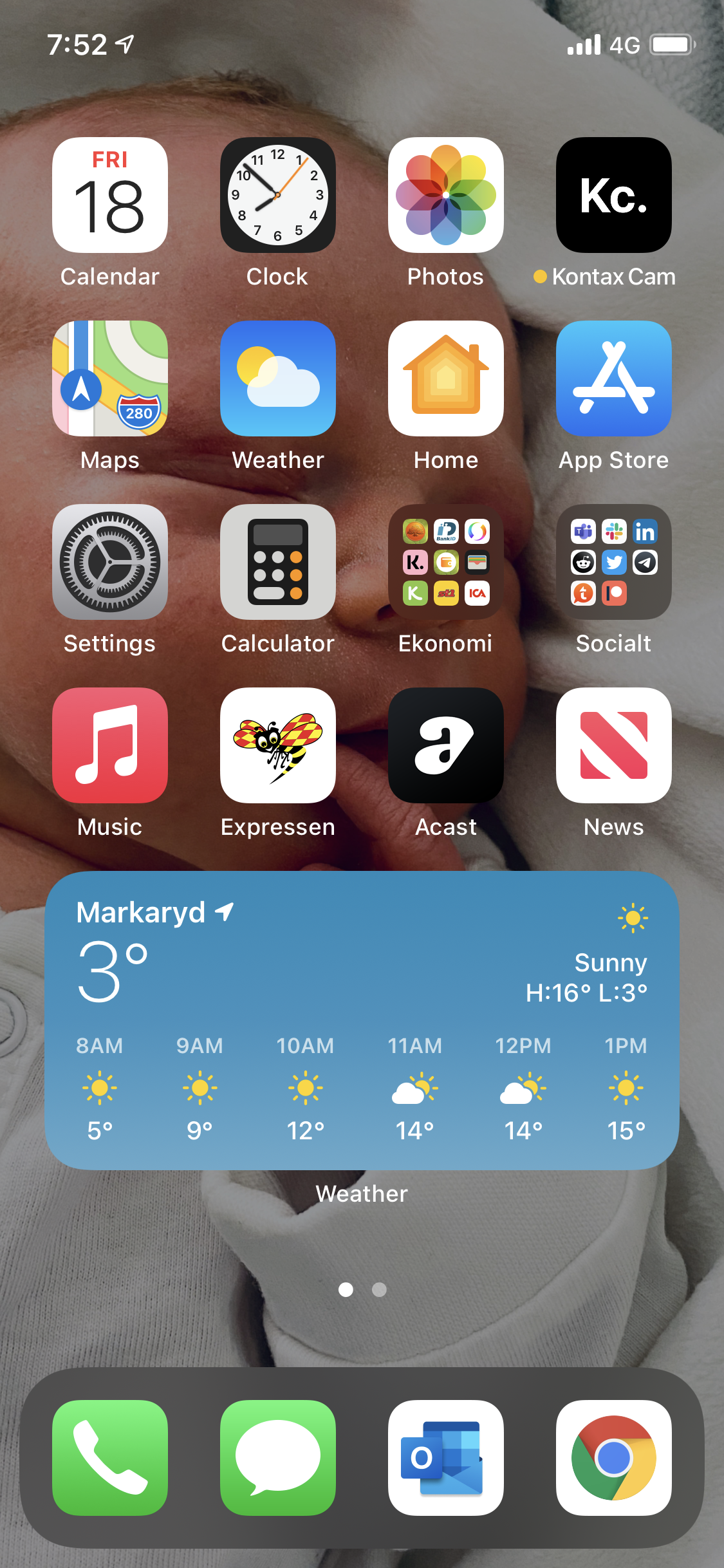Open the News app
This screenshot has height=1568, width=724.
pyautogui.click(x=614, y=745)
